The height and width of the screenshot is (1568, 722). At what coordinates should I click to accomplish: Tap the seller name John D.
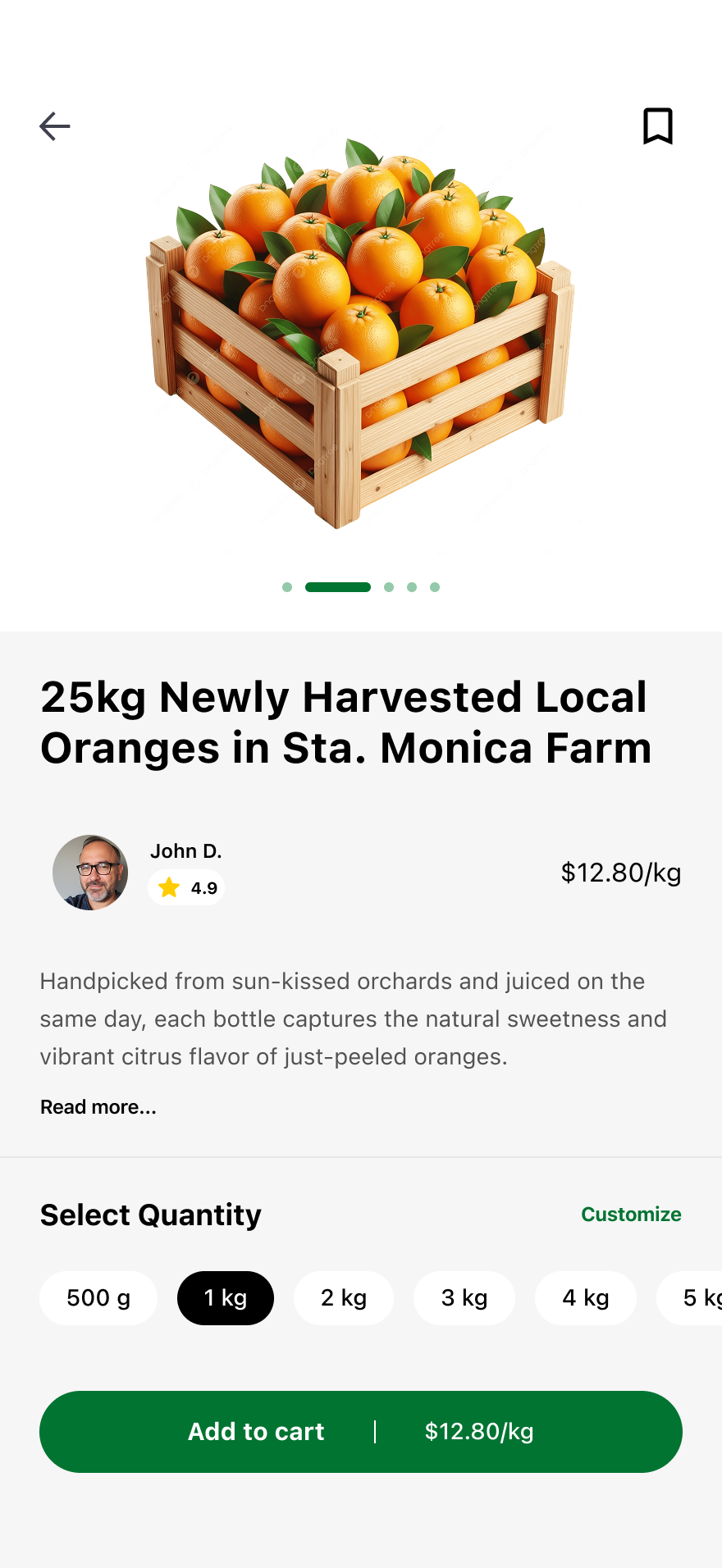[x=185, y=851]
